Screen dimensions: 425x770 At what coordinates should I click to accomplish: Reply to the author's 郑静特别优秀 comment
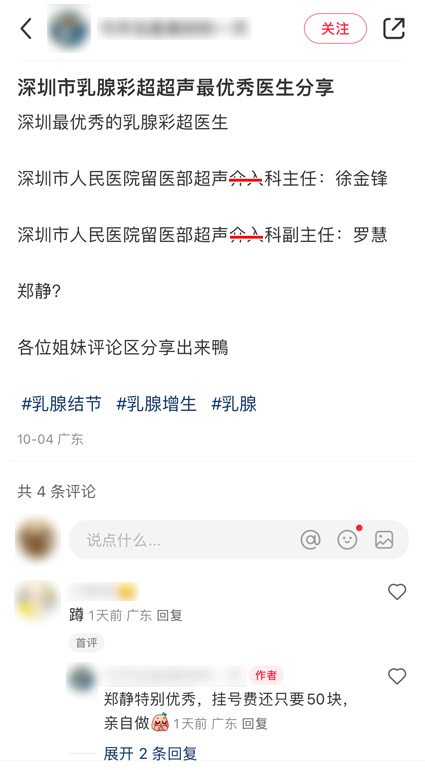(x=255, y=723)
